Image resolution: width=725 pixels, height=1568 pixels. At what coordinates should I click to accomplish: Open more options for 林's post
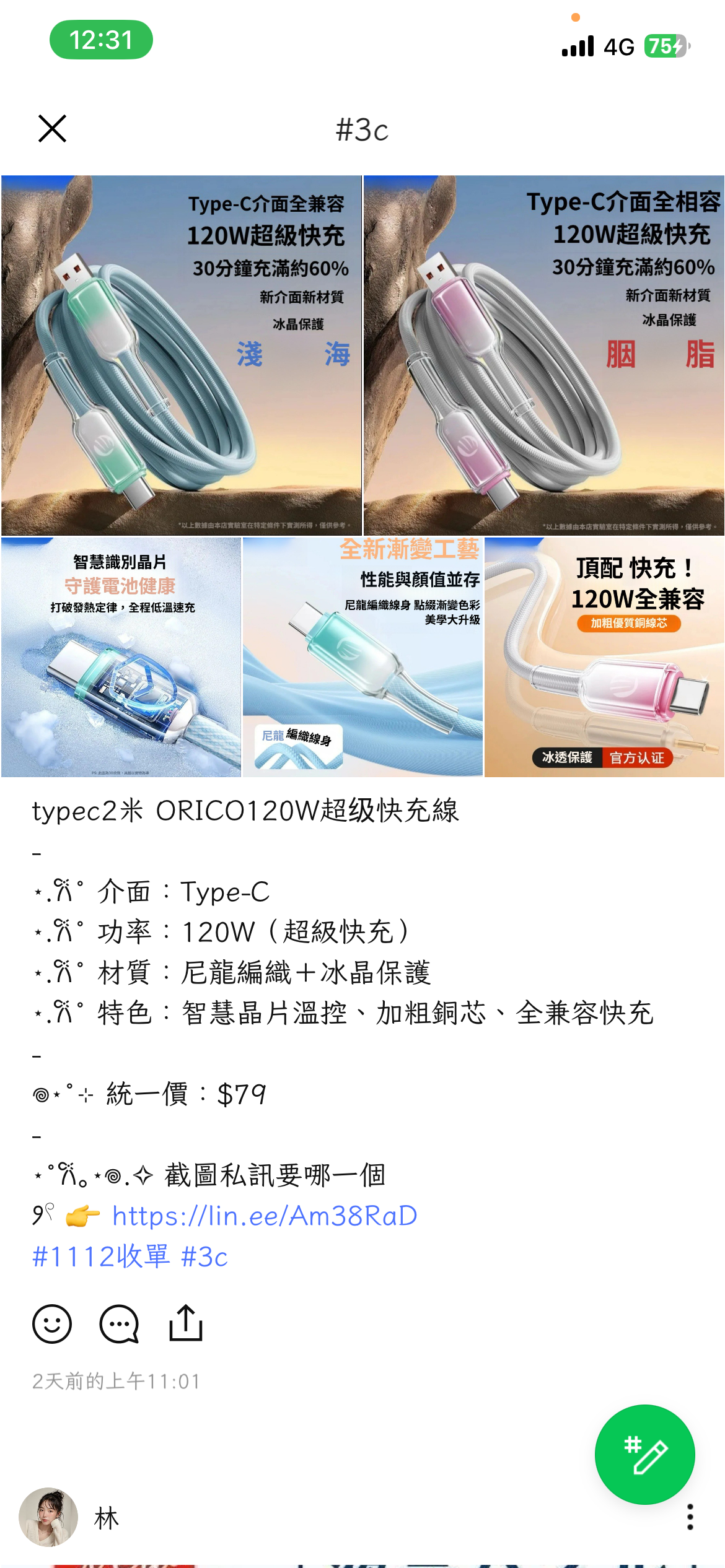tap(690, 1517)
